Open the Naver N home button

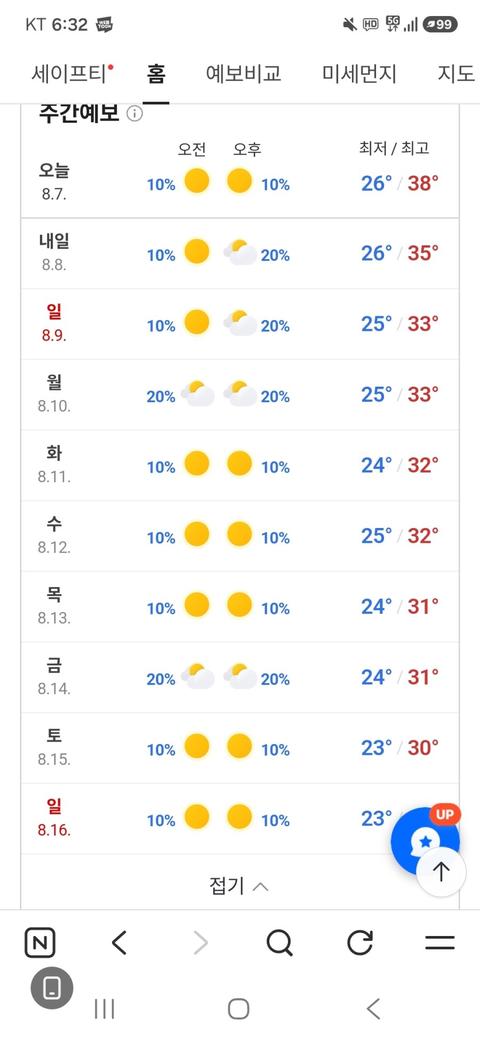pyautogui.click(x=40, y=942)
